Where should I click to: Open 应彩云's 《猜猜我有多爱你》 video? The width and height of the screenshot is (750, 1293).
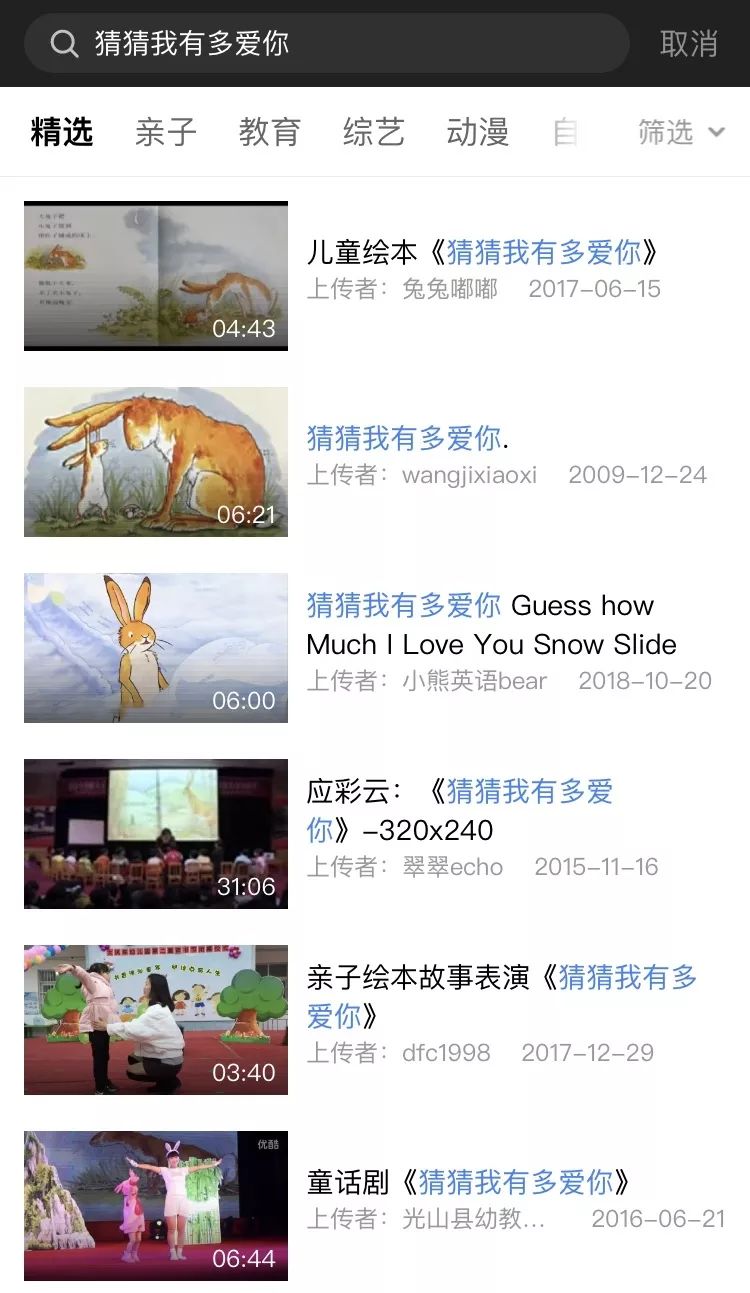[x=480, y=811]
